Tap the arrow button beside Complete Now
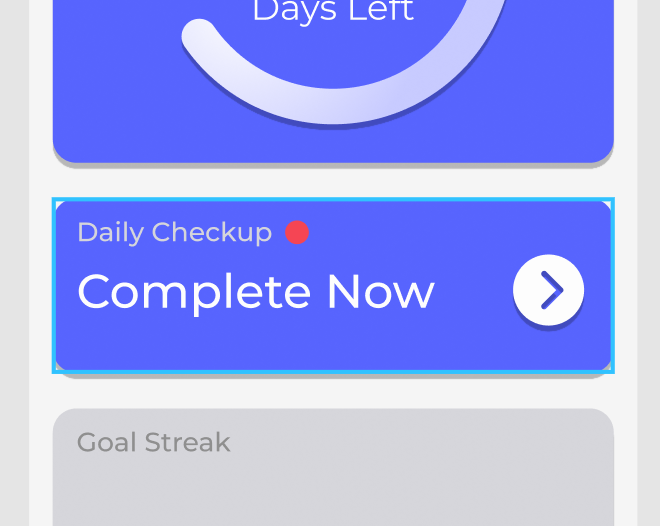The image size is (660, 526). 548,290
